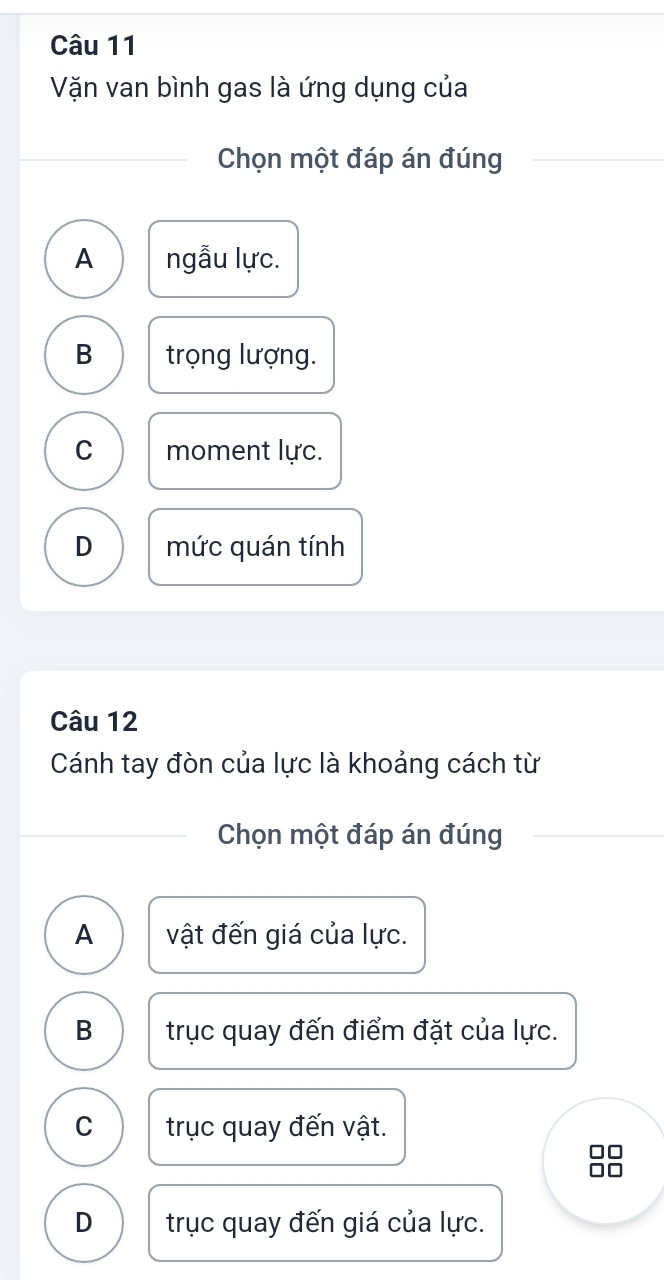The image size is (664, 1280).
Task: Select answer A 'ngẫu lực' for Câu 11
Action: coord(224,259)
